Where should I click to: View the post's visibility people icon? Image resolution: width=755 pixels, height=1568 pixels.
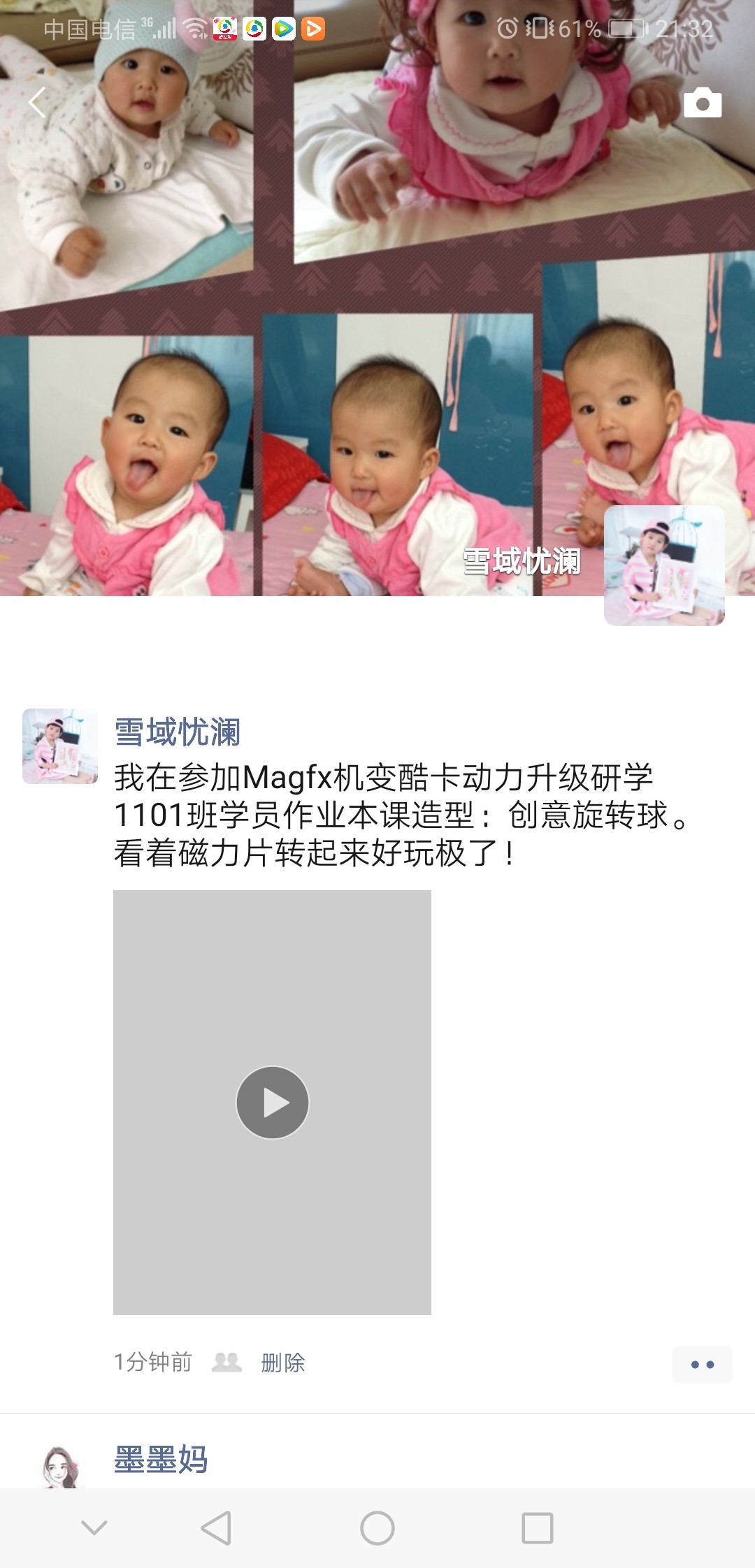coord(226,1362)
